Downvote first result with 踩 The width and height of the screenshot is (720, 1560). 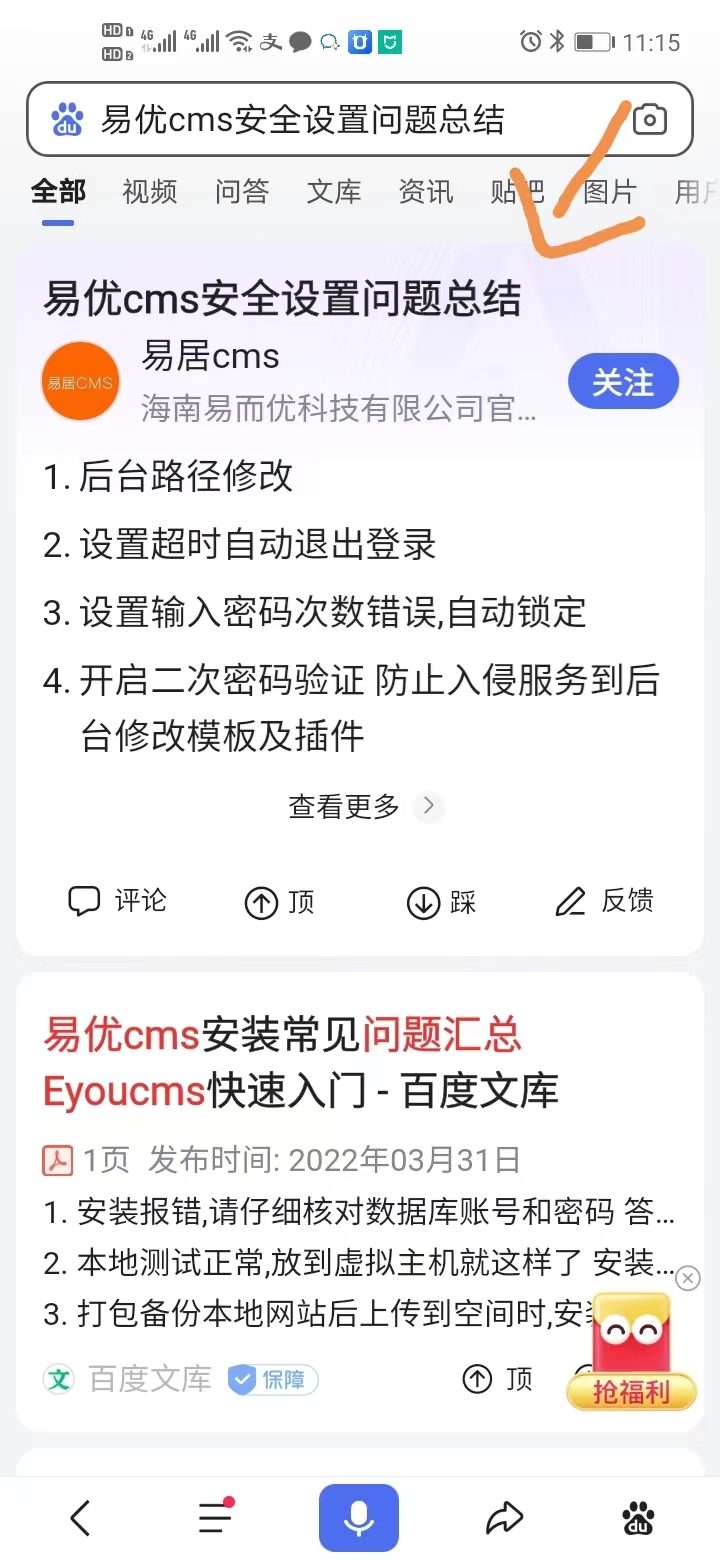pyautogui.click(x=441, y=902)
